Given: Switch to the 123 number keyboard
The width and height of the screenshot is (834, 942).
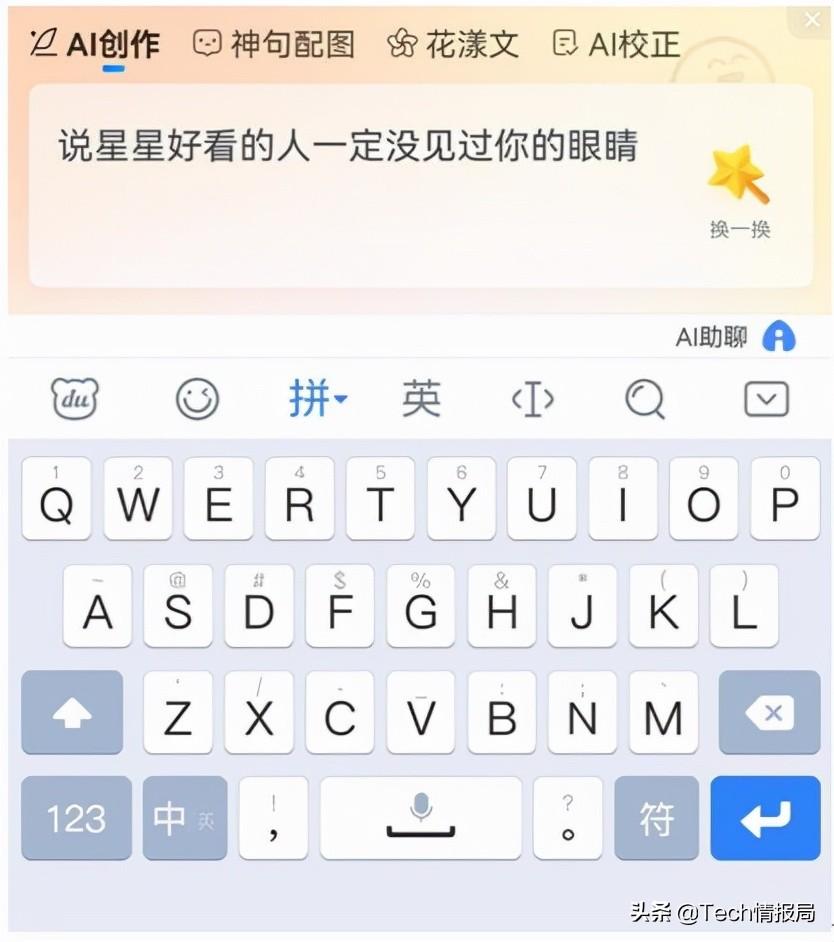Looking at the screenshot, I should pos(76,818).
